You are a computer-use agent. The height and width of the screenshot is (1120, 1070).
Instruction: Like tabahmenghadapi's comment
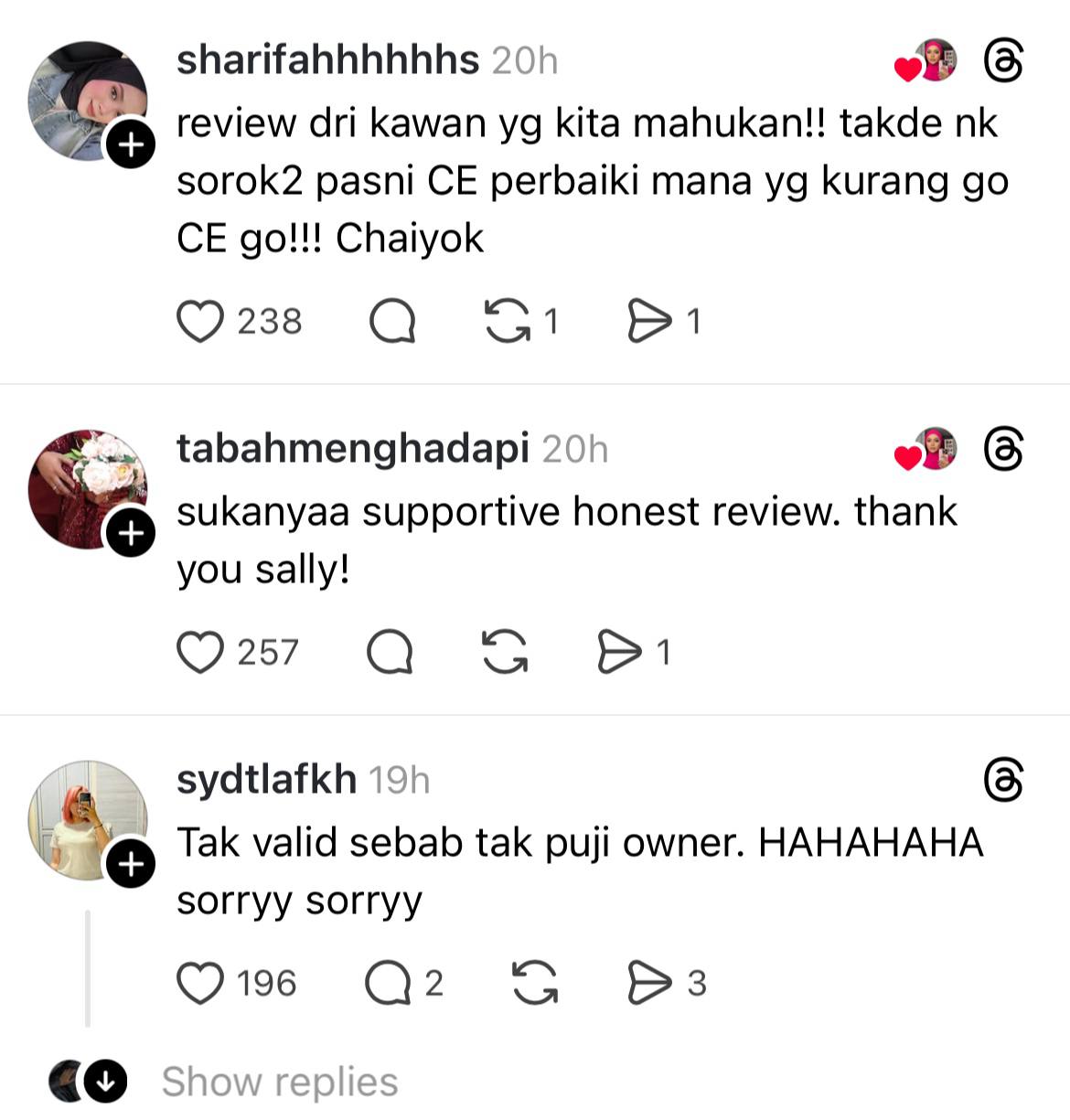pos(199,653)
